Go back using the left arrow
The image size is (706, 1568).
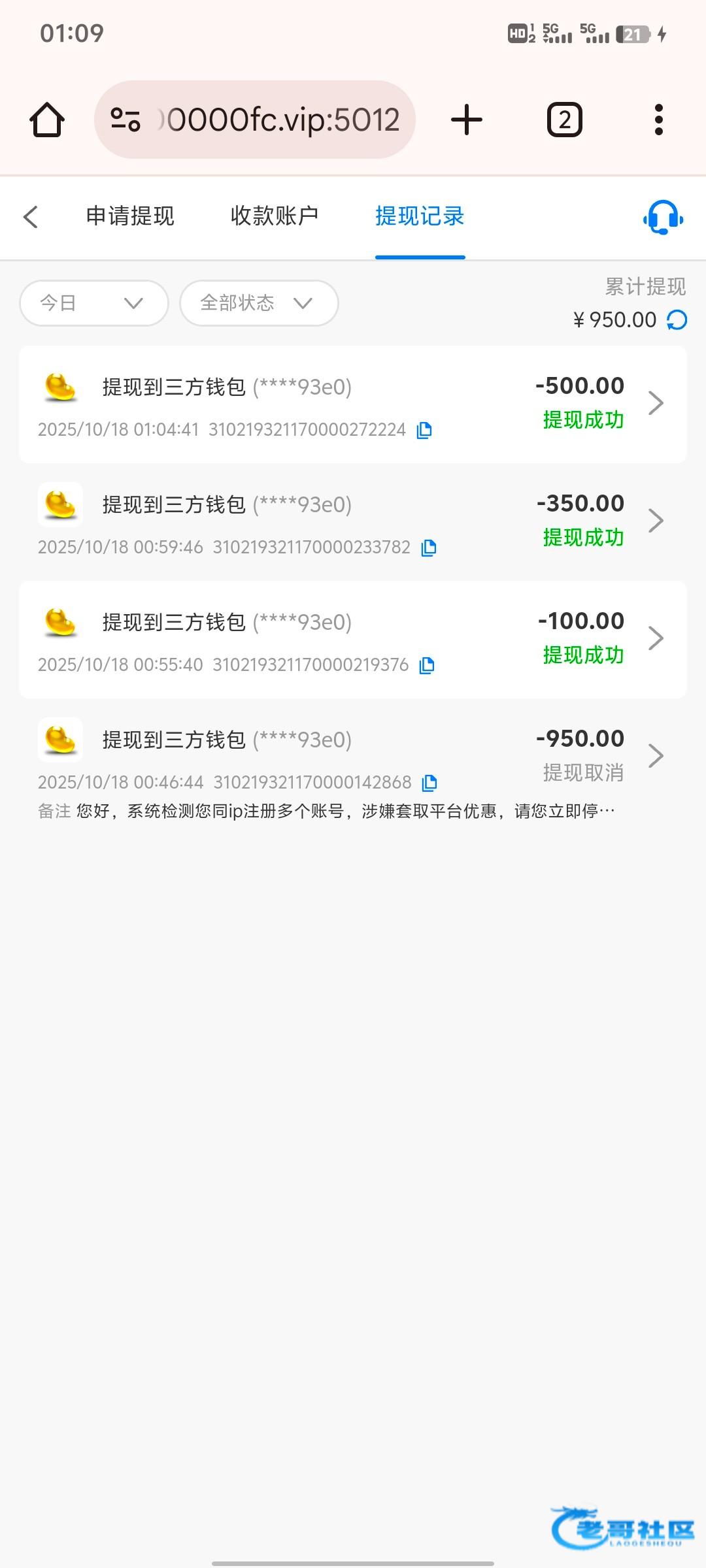coord(31,217)
